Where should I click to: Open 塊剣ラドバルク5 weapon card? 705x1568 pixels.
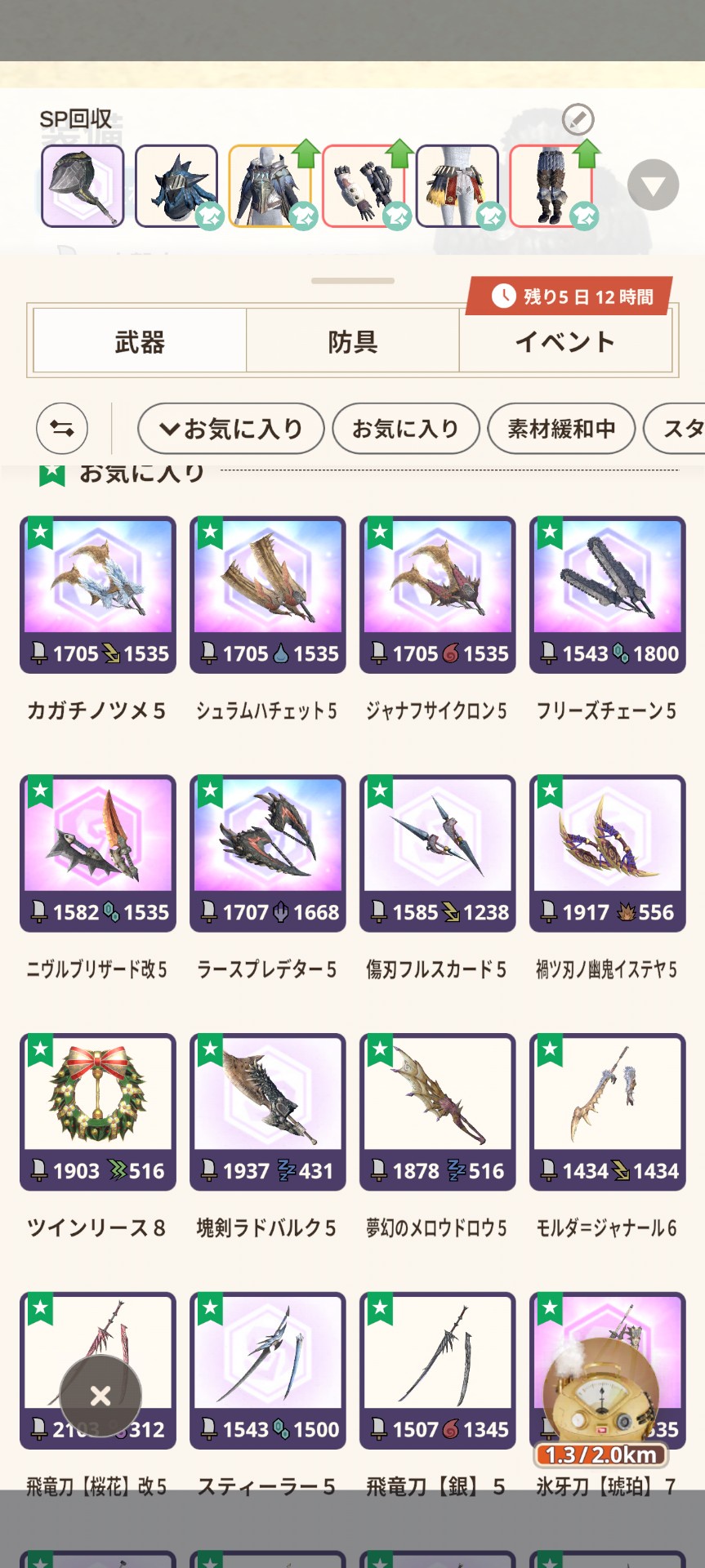pyautogui.click(x=267, y=1111)
